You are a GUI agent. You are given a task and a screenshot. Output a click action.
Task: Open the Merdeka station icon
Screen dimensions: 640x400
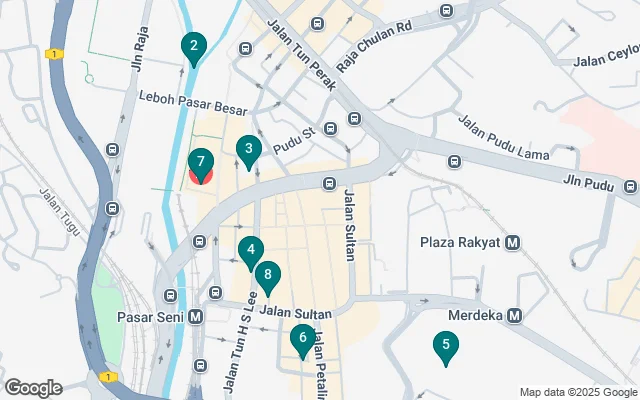point(514,316)
